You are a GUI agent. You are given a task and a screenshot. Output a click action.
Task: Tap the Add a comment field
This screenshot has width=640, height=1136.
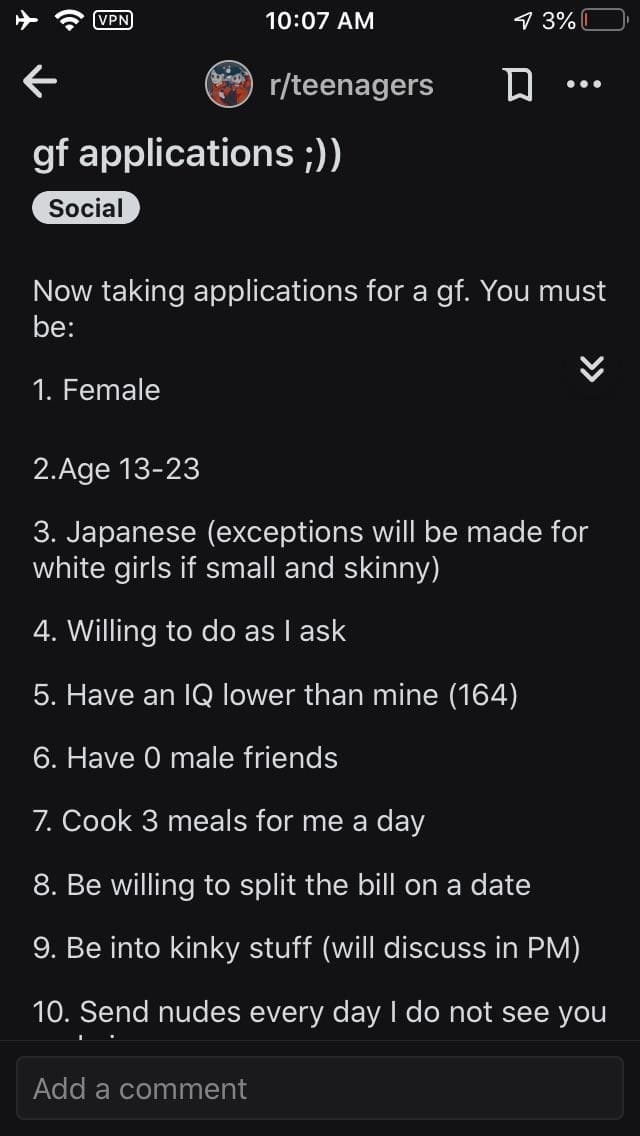[320, 1088]
